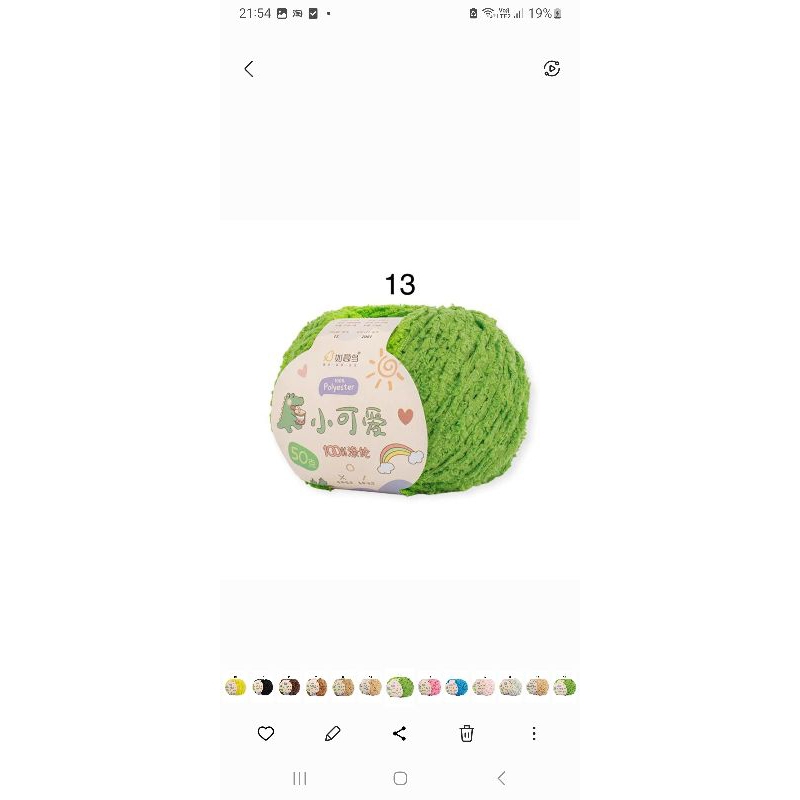The image size is (800, 800).
Task: Open the blue yarn thumbnail
Action: point(457,687)
